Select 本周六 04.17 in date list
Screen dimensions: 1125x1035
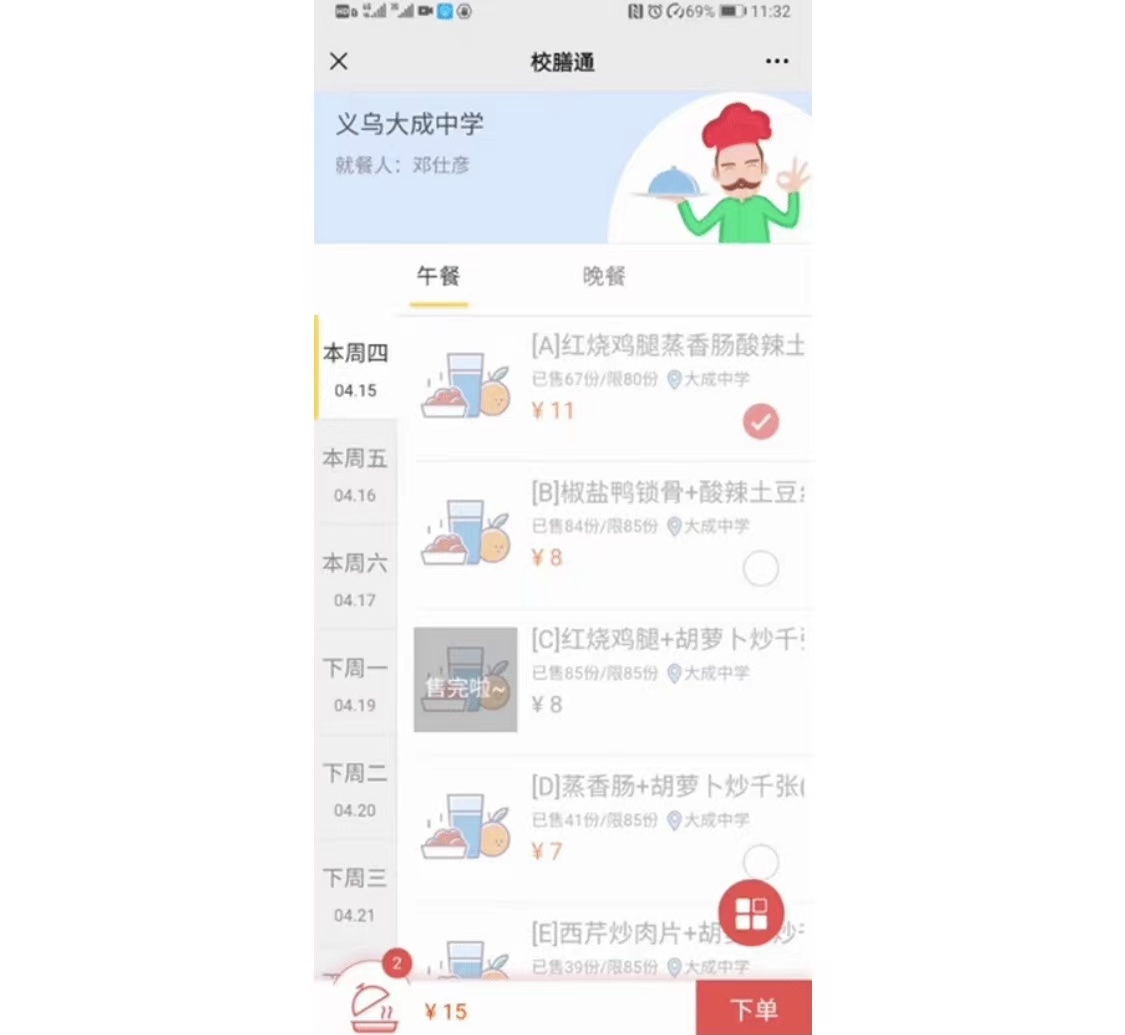point(355,580)
